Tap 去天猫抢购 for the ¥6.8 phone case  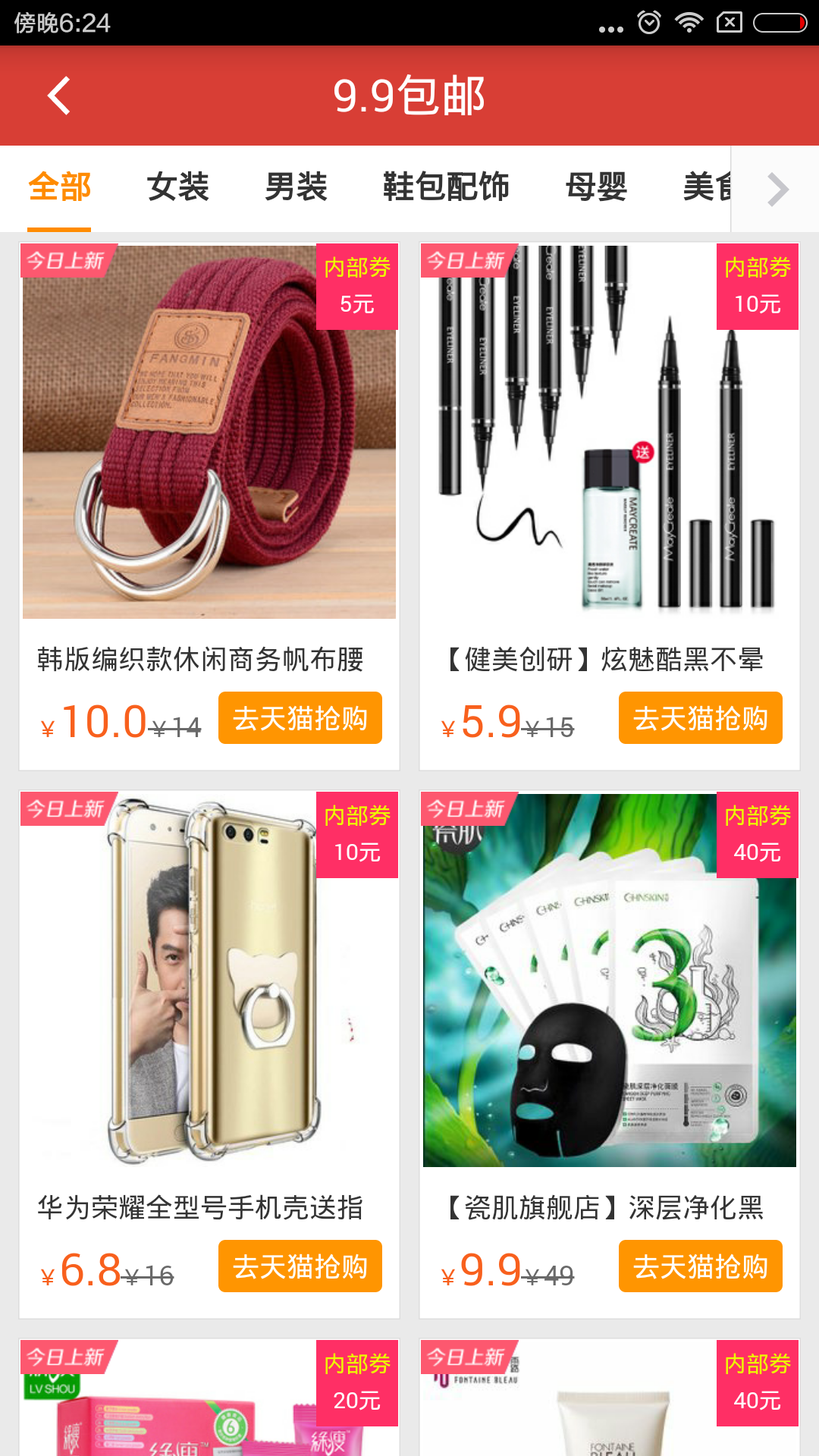[300, 1266]
